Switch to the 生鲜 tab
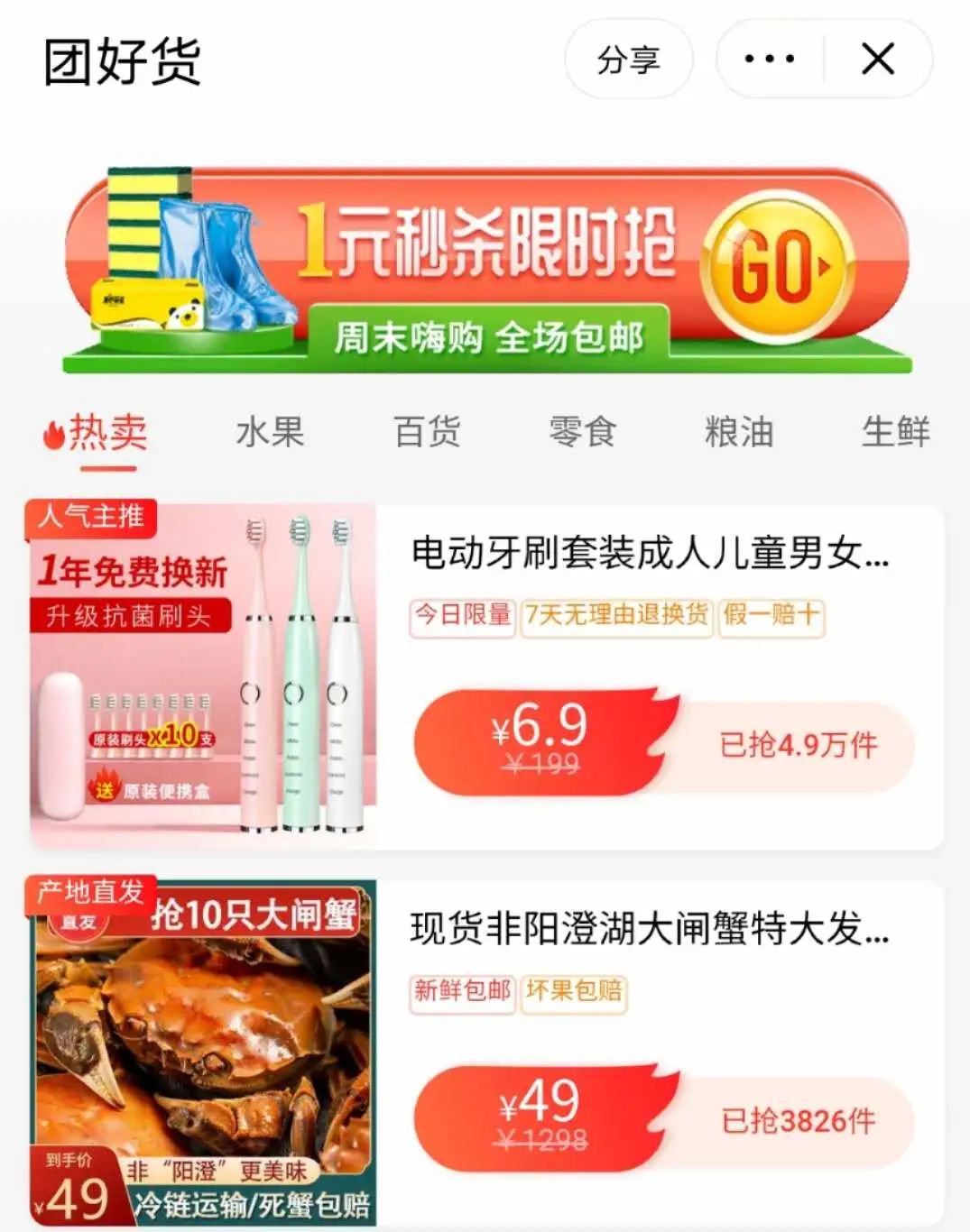 tap(895, 433)
